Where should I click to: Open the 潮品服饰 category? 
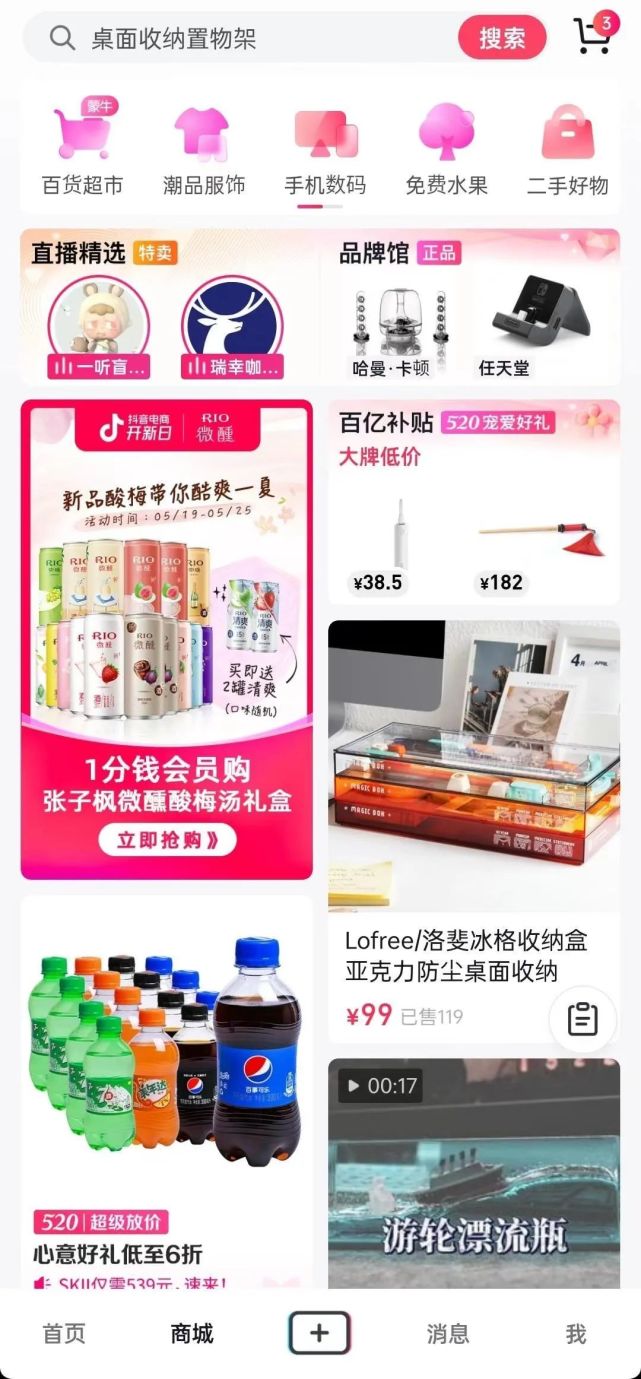204,150
